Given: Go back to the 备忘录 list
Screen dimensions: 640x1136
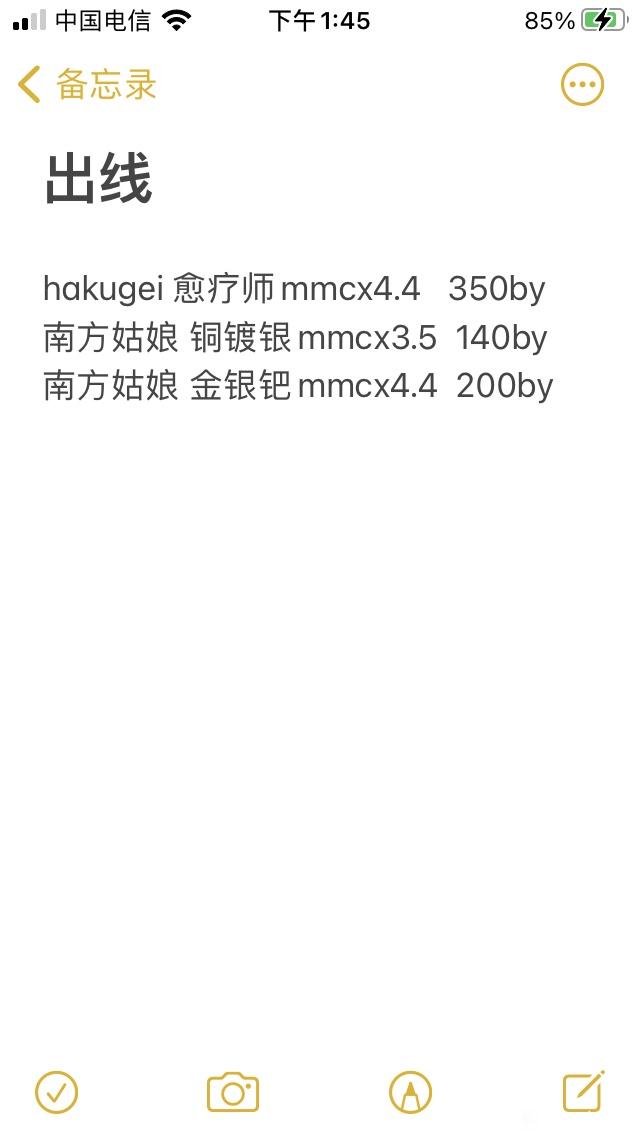Looking at the screenshot, I should coord(87,85).
